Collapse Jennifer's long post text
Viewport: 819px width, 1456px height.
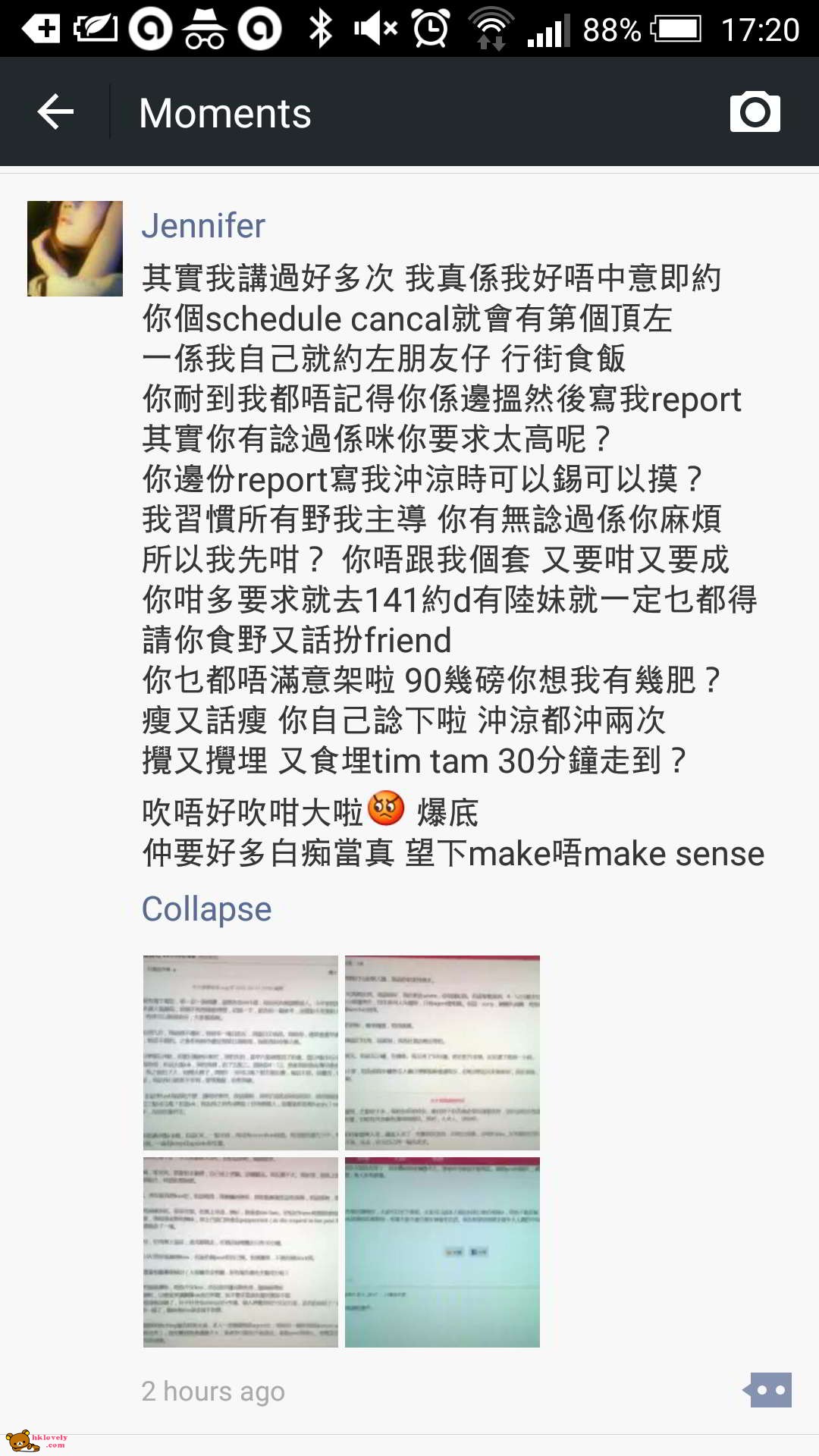pos(206,908)
